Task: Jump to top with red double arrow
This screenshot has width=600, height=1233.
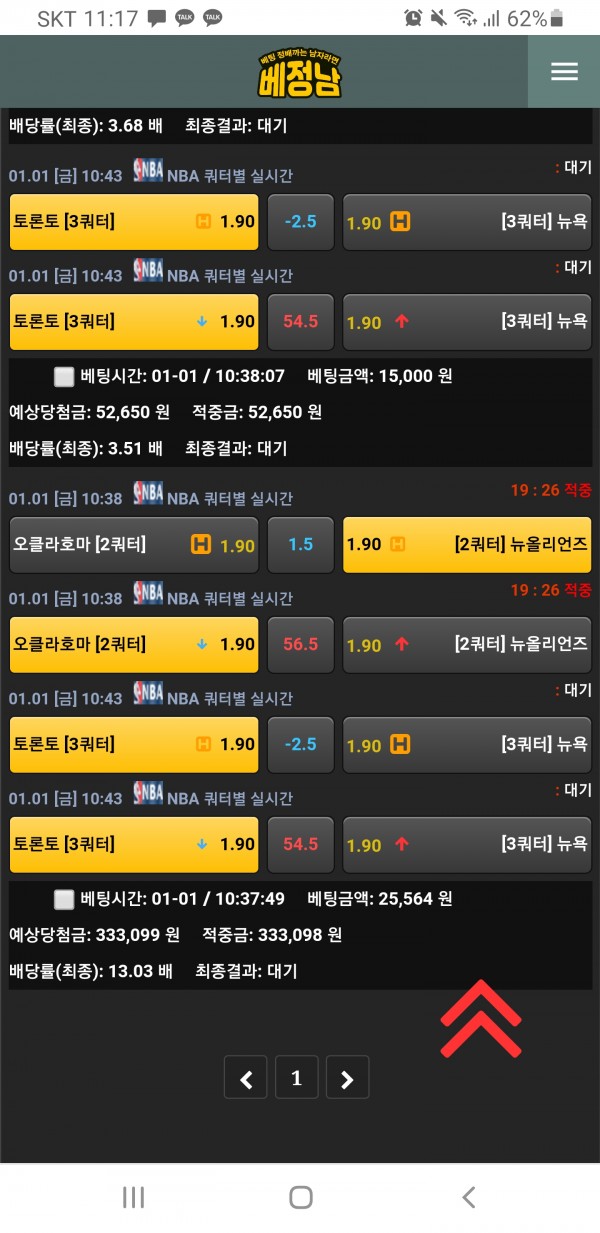Action: (481, 1018)
